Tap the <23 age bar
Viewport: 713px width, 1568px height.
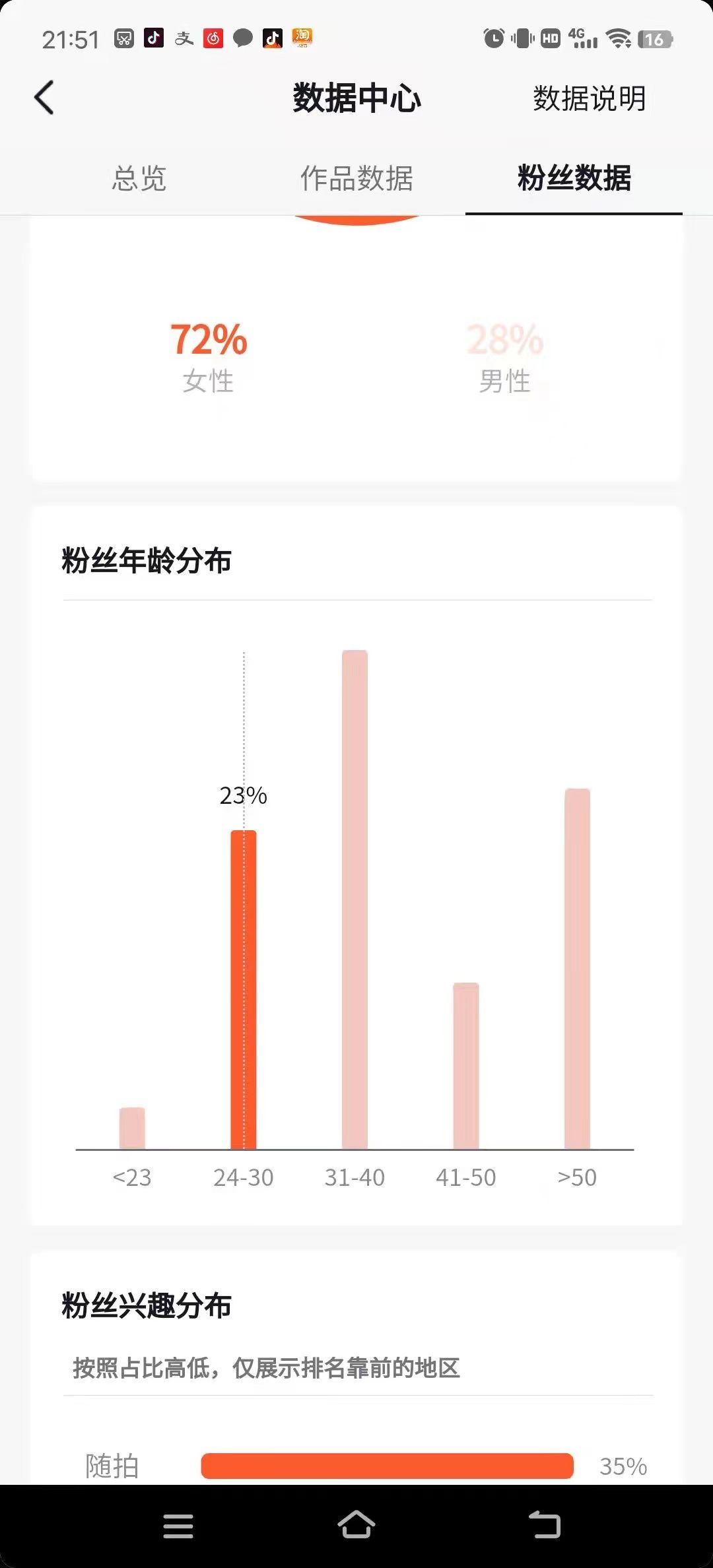coord(132,1128)
